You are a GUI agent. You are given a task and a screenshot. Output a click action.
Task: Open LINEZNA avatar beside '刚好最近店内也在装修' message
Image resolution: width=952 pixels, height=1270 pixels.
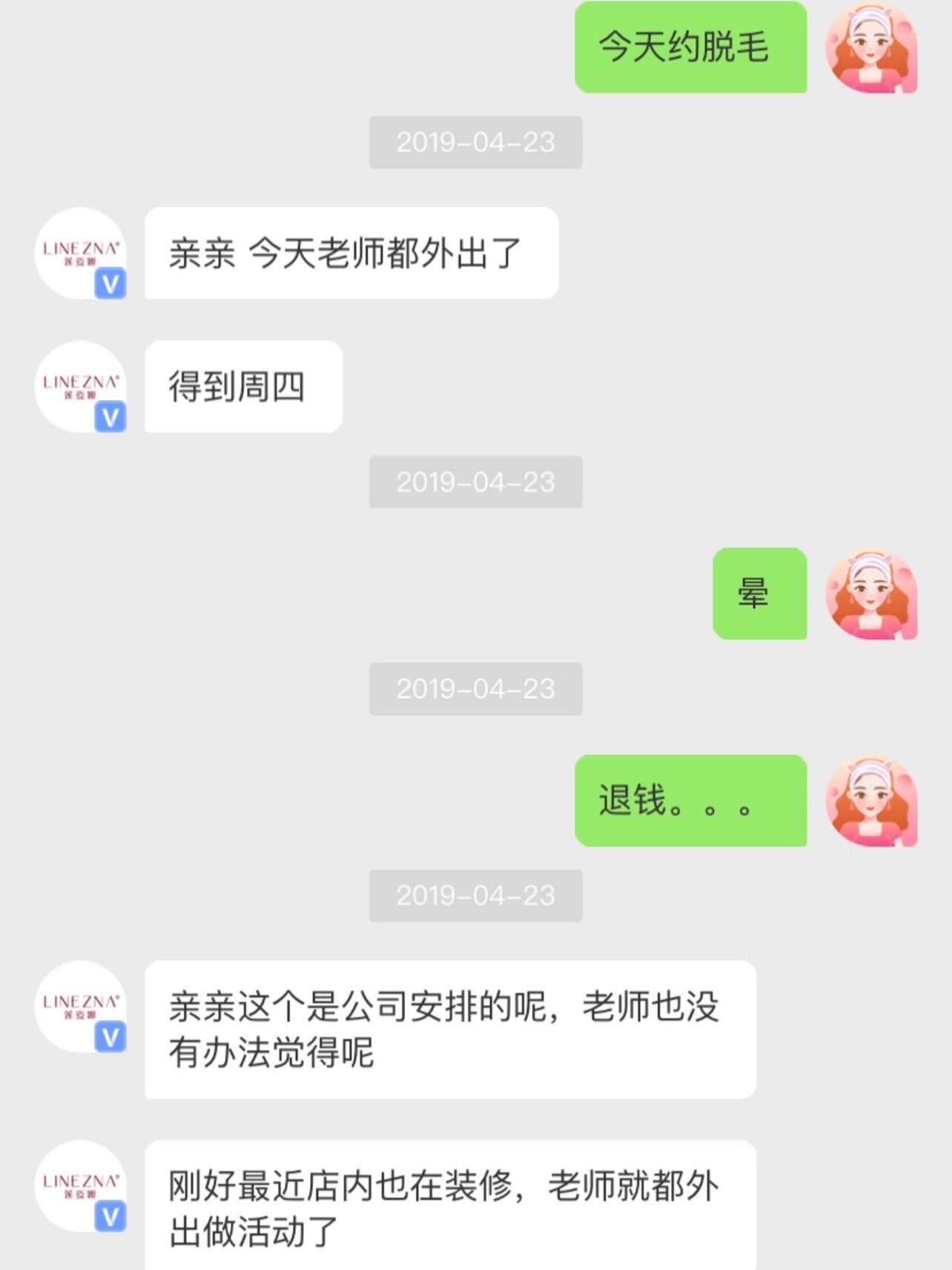tap(80, 1185)
